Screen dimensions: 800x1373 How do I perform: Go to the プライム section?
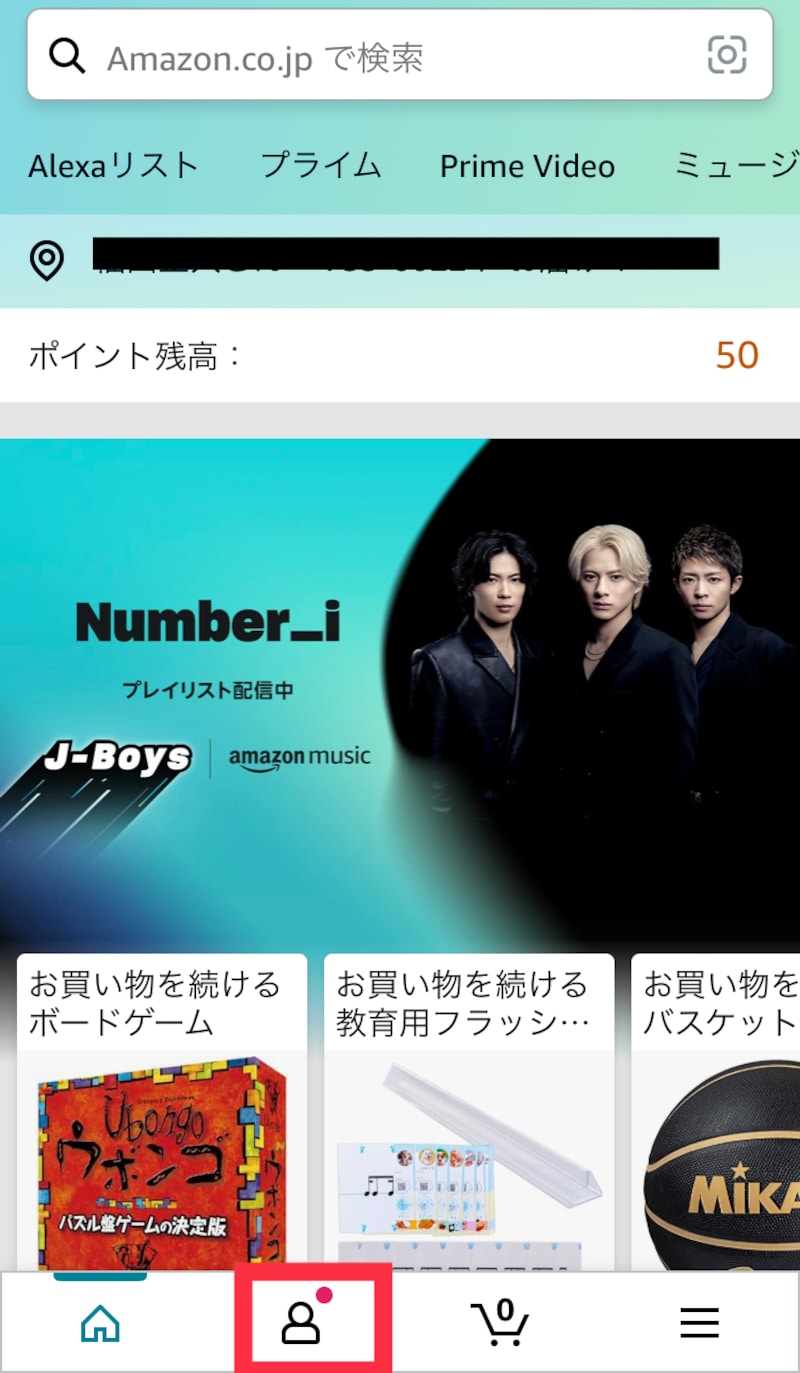(x=320, y=165)
